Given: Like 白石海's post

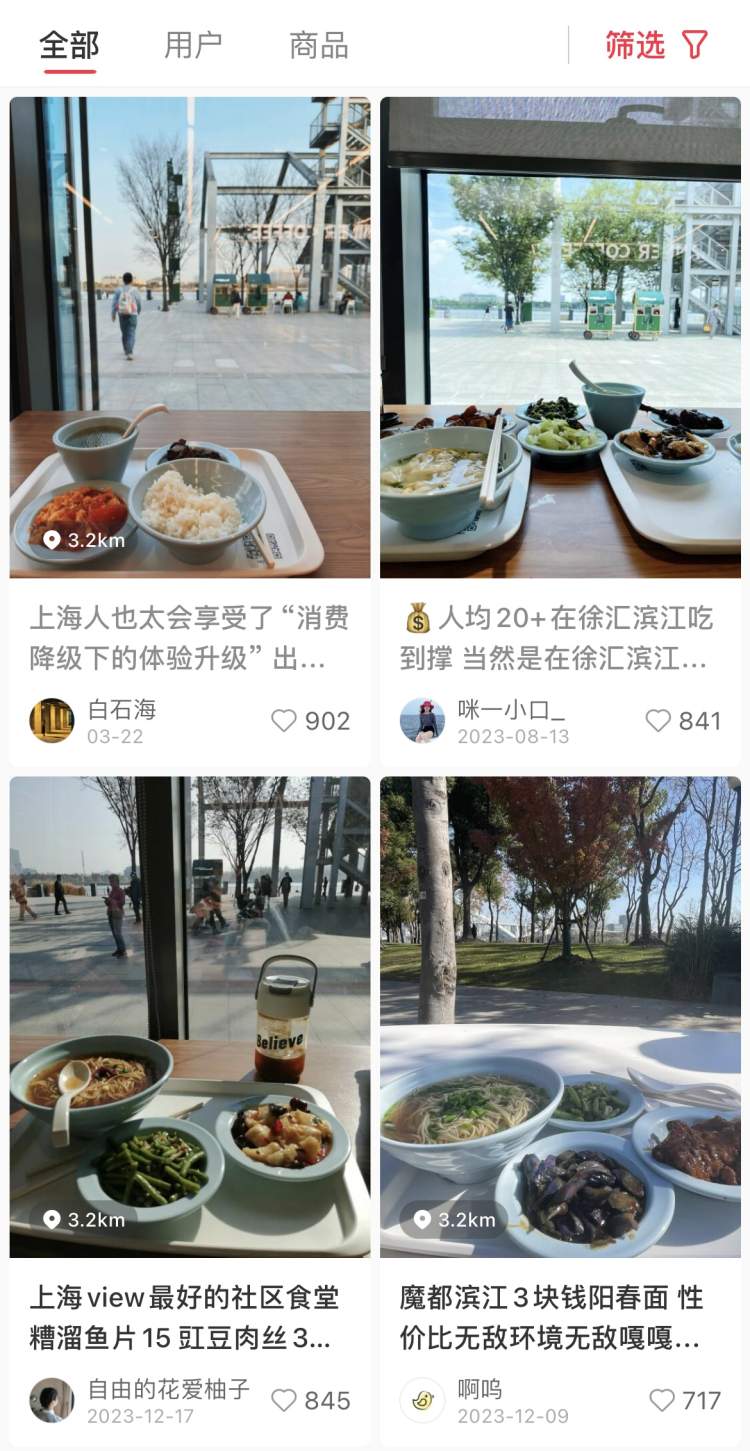Looking at the screenshot, I should (285, 721).
